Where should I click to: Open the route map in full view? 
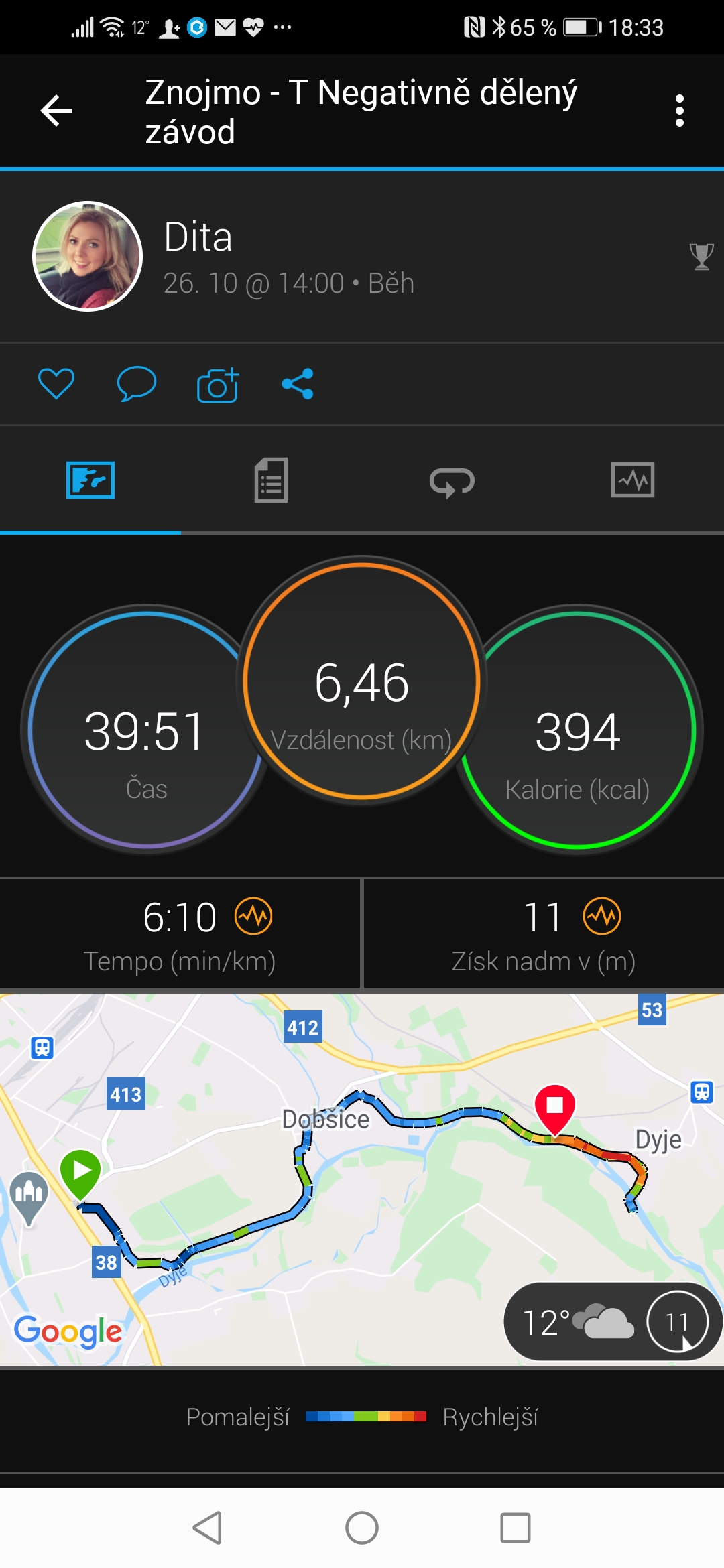pos(362,1179)
